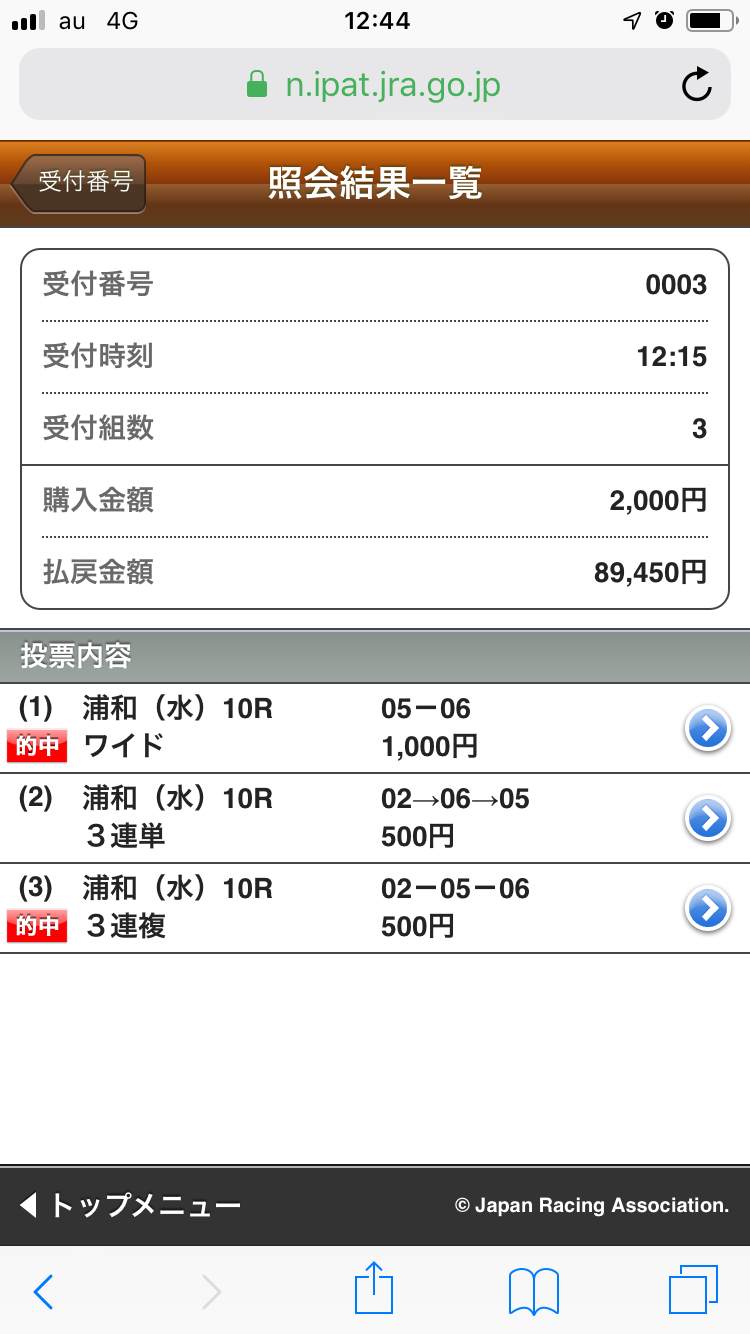This screenshot has height=1334, width=750.
Task: Open details for the ワイド 05-06 bet
Action: pyautogui.click(x=707, y=729)
